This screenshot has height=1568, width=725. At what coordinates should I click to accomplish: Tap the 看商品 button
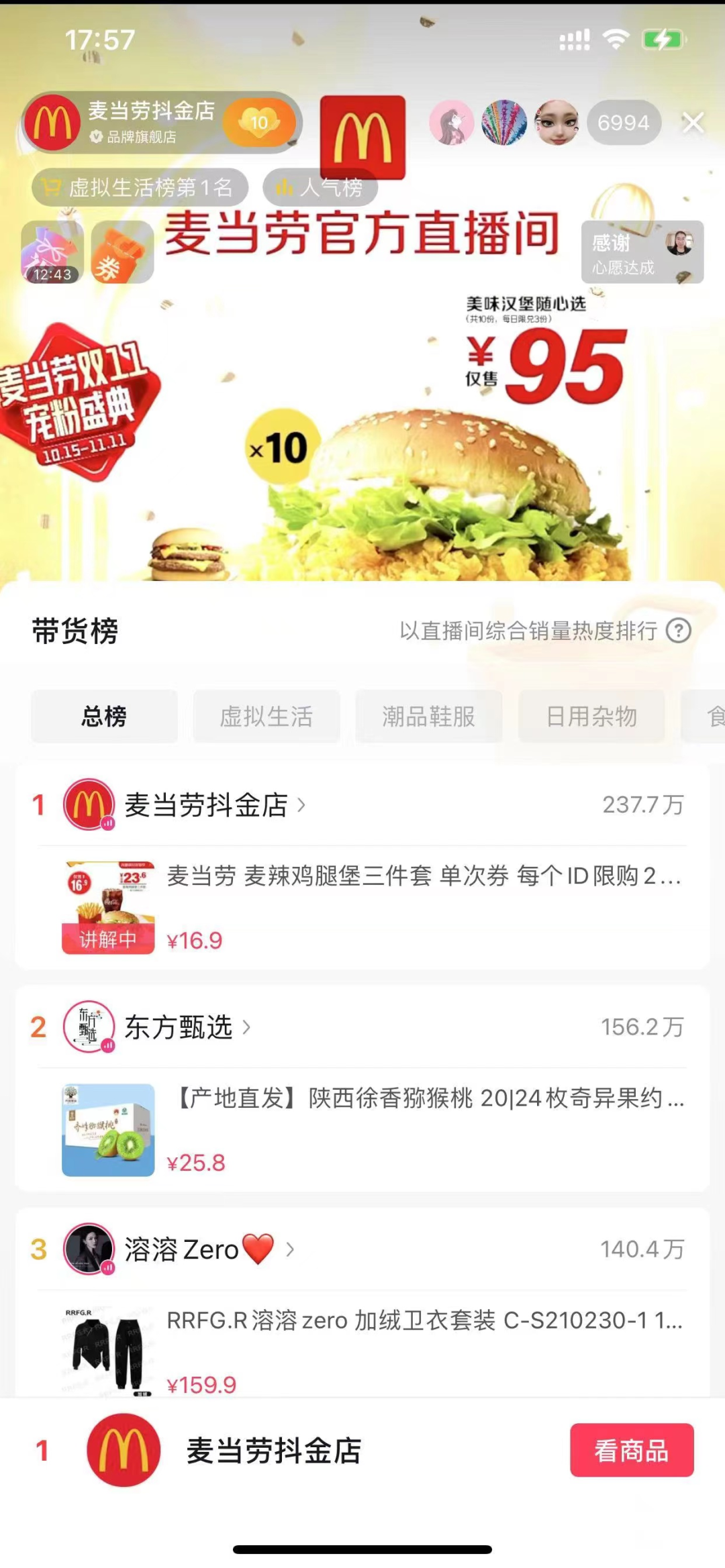(631, 1450)
